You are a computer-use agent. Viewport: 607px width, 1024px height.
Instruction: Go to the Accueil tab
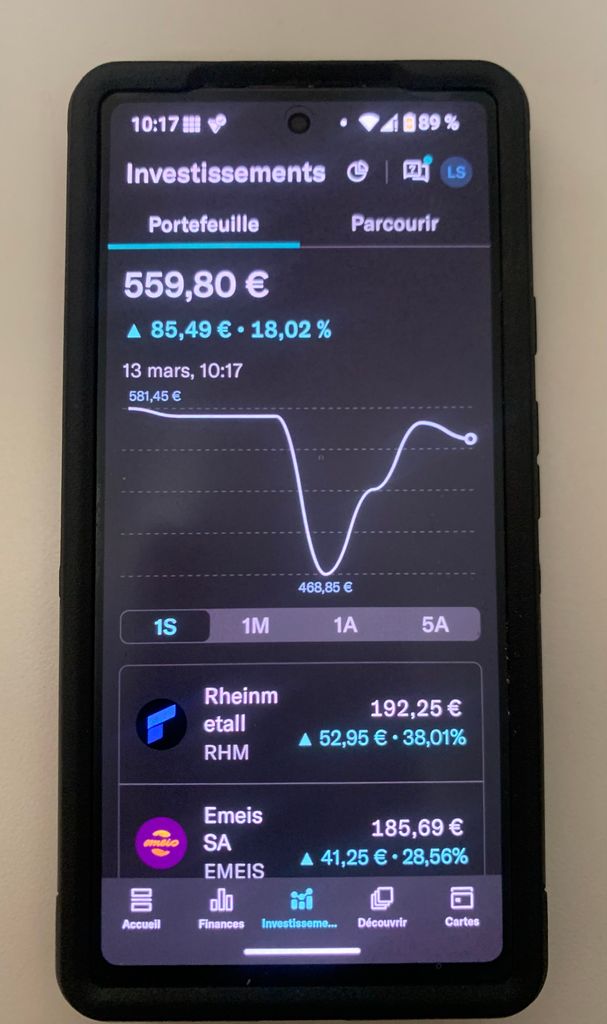click(x=141, y=908)
